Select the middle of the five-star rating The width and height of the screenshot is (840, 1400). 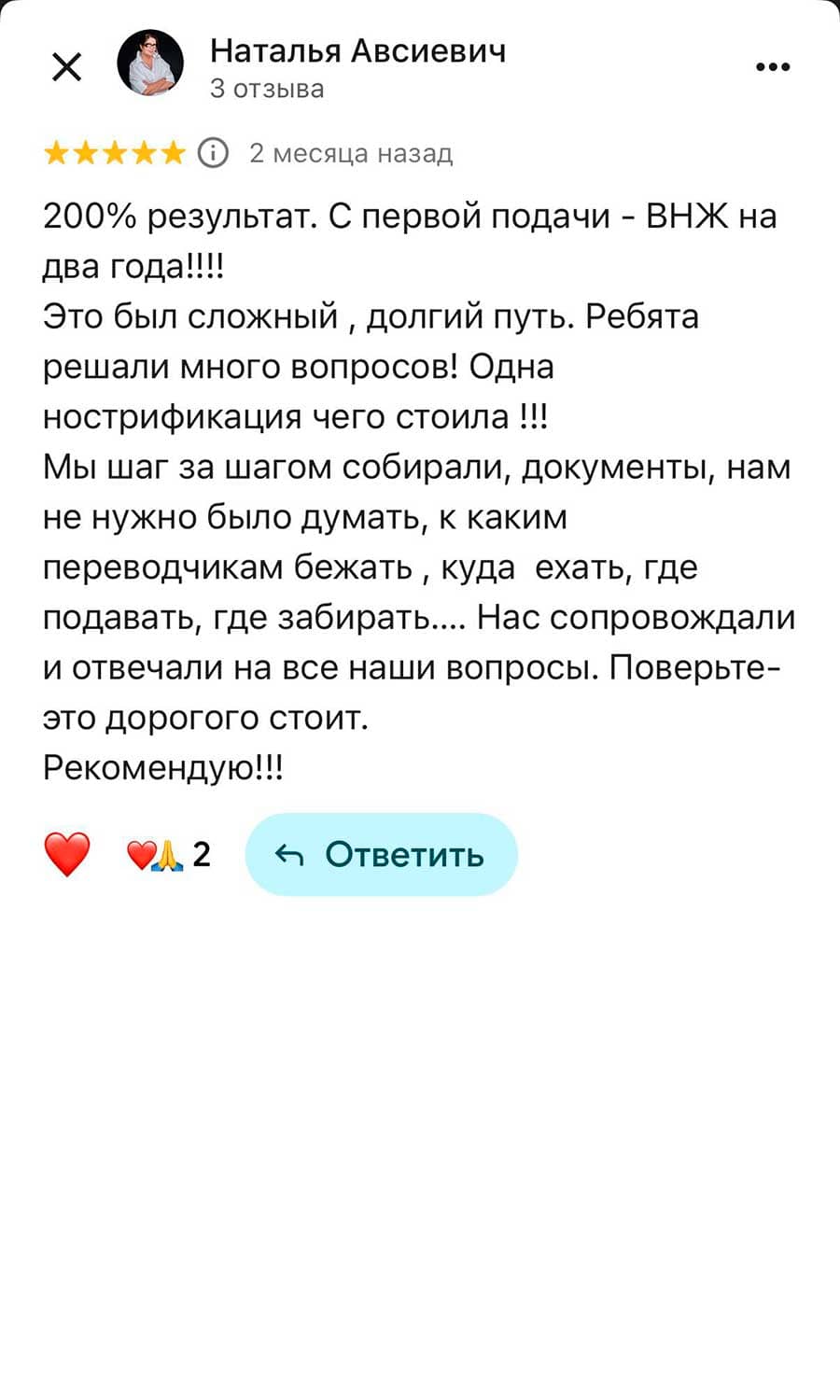tap(113, 152)
